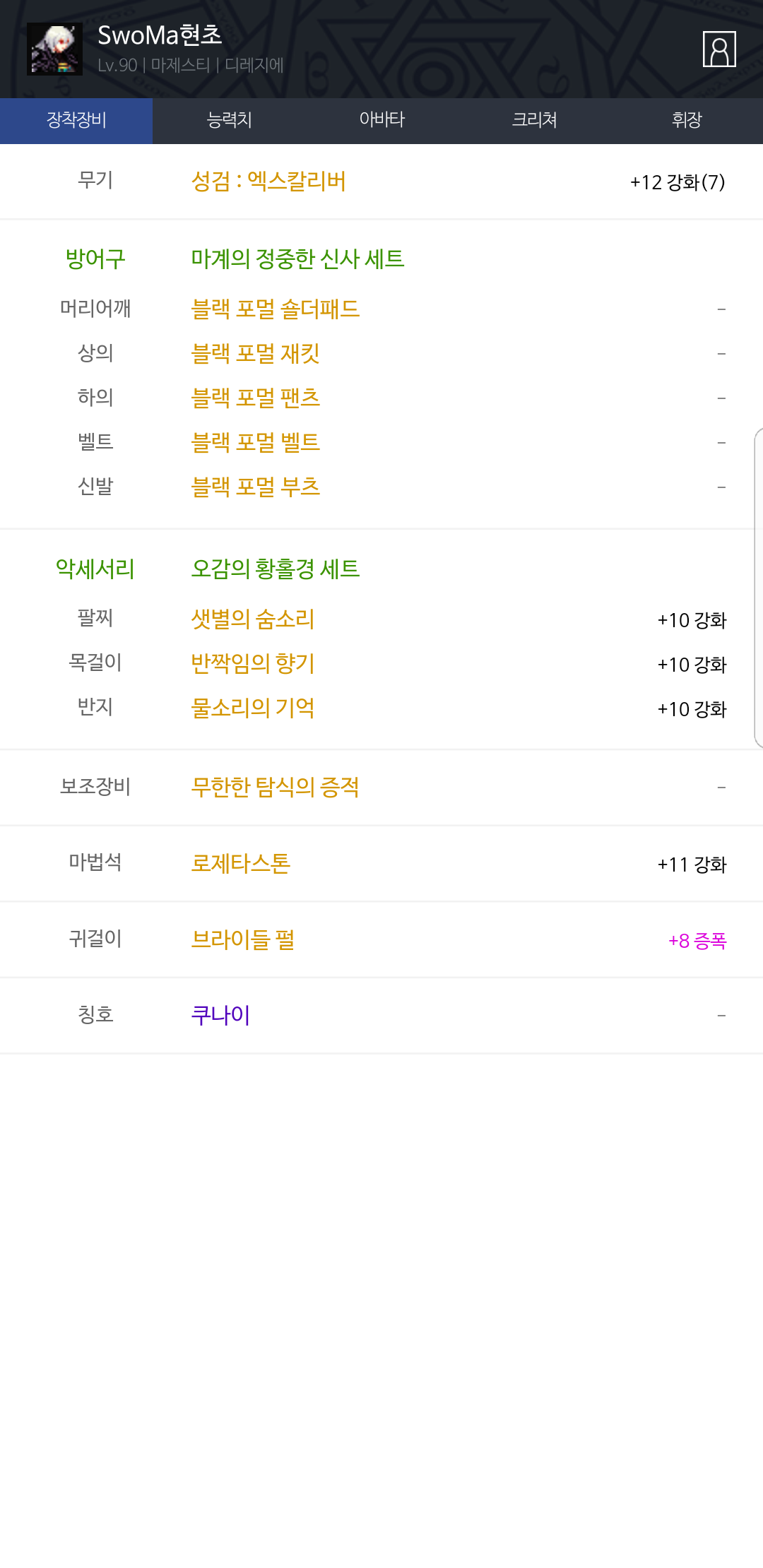The height and width of the screenshot is (1568, 763).
Task: Open the 브라이들 펄 earring
Action: 243,940
